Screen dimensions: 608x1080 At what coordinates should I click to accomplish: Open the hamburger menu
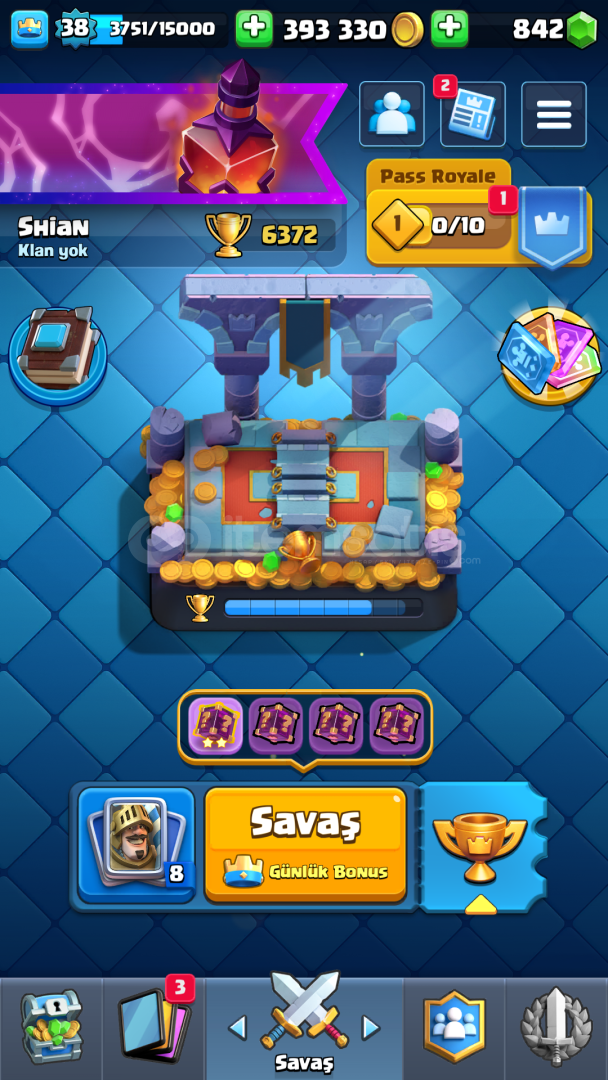click(x=554, y=114)
